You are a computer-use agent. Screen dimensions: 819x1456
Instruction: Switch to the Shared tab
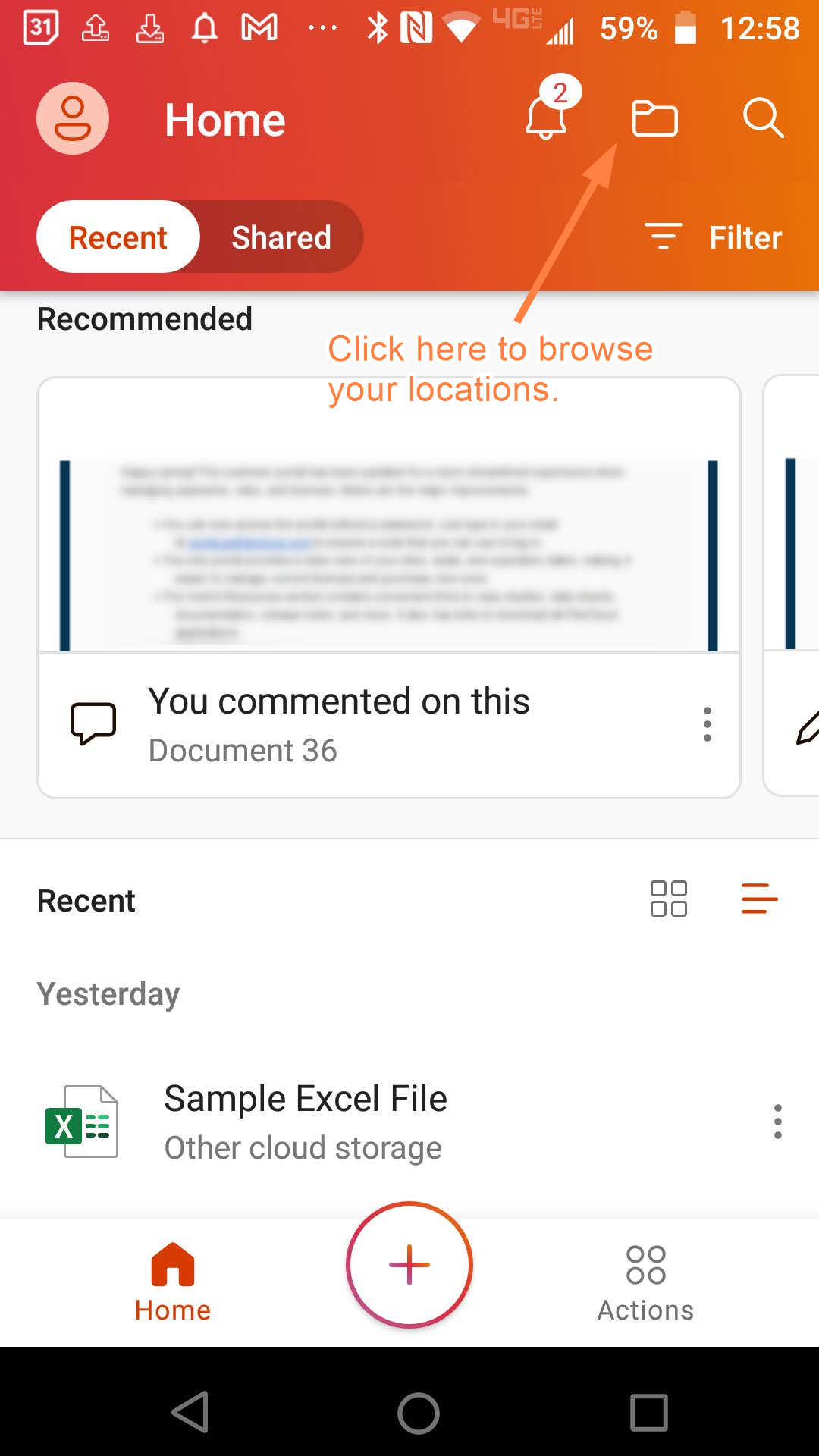pos(281,237)
